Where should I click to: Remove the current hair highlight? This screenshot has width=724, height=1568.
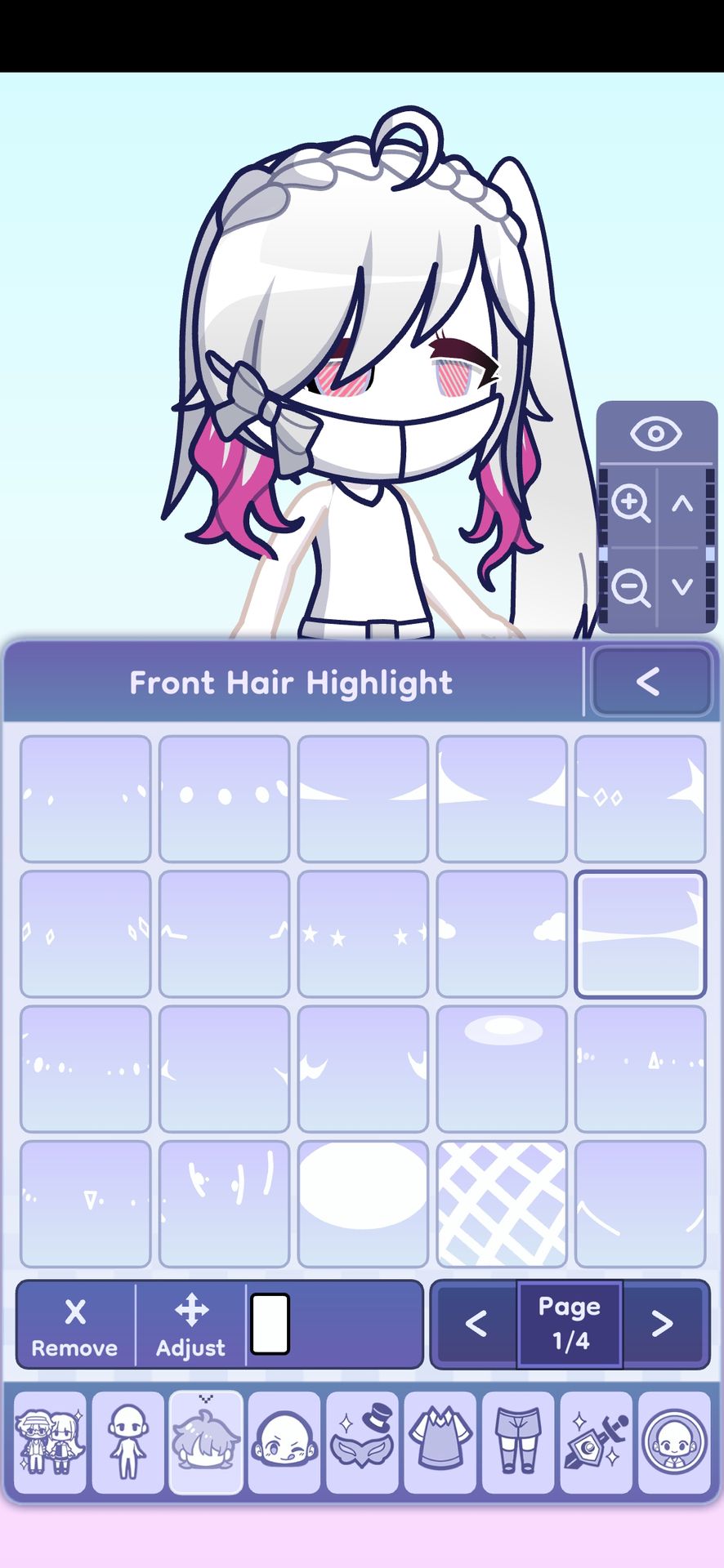(x=75, y=1325)
